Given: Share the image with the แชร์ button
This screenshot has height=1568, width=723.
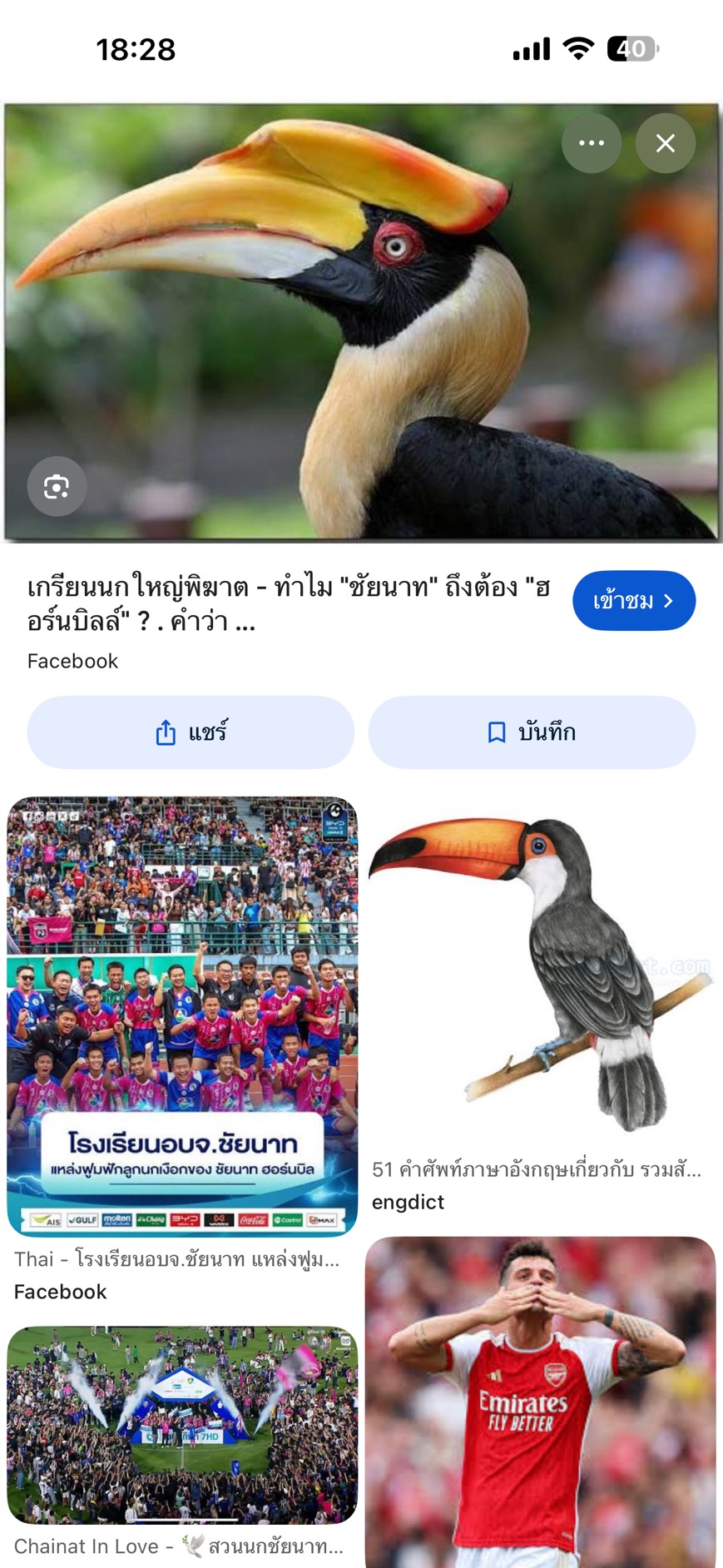Looking at the screenshot, I should [x=191, y=732].
